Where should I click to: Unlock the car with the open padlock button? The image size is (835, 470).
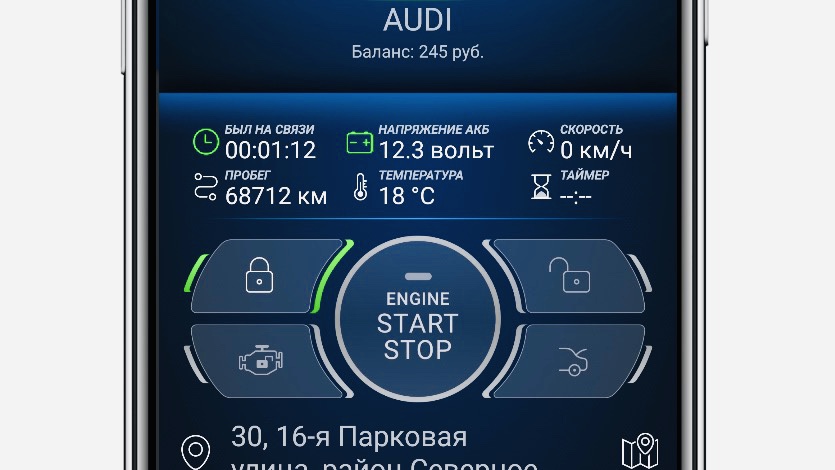click(575, 275)
